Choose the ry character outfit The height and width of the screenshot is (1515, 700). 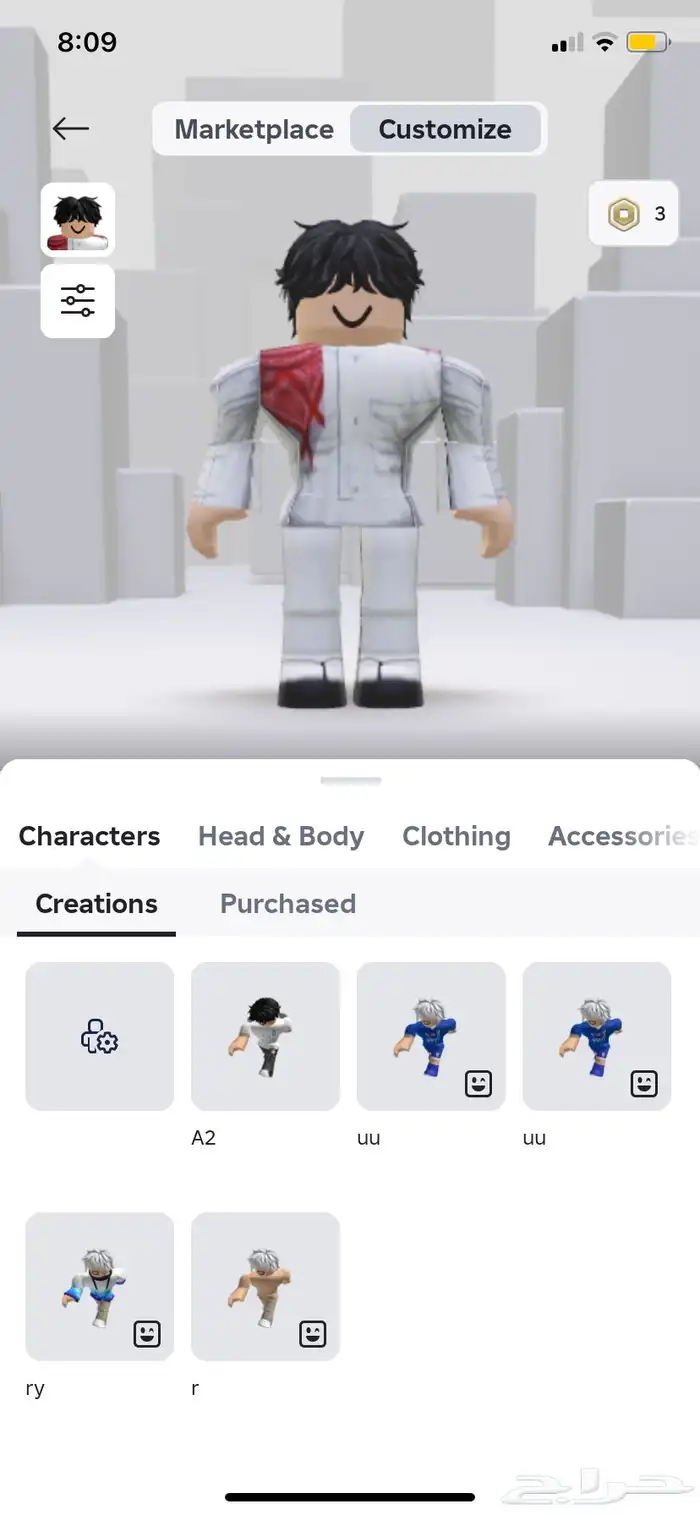click(99, 1287)
